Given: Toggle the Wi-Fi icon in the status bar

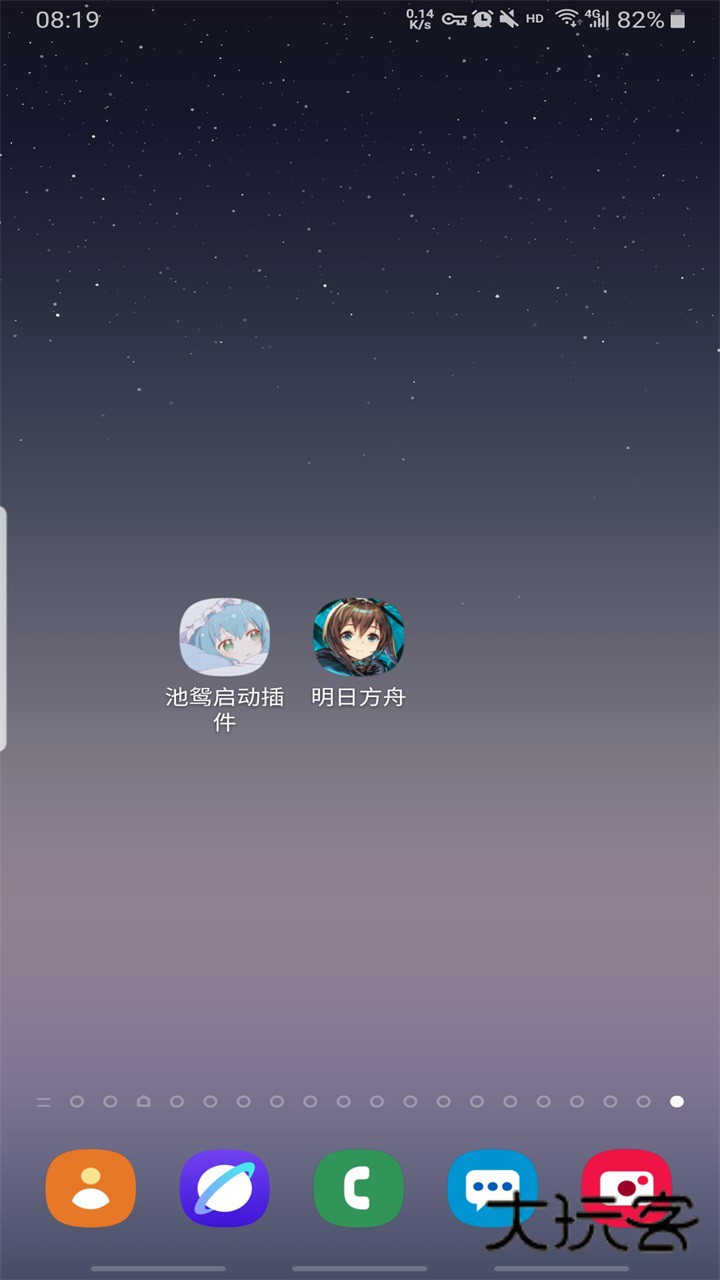Looking at the screenshot, I should [566, 18].
